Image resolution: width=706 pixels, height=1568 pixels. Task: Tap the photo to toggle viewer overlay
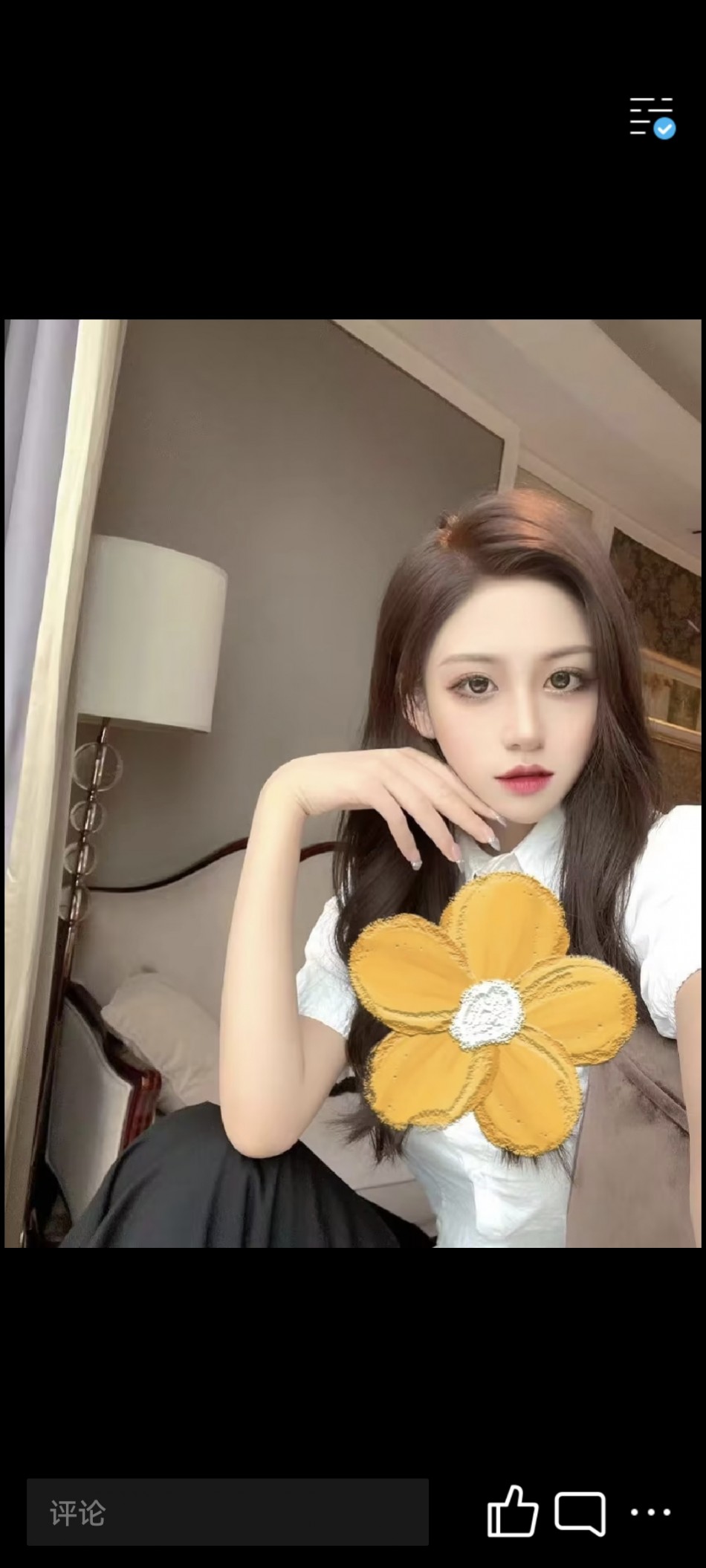coord(352,783)
